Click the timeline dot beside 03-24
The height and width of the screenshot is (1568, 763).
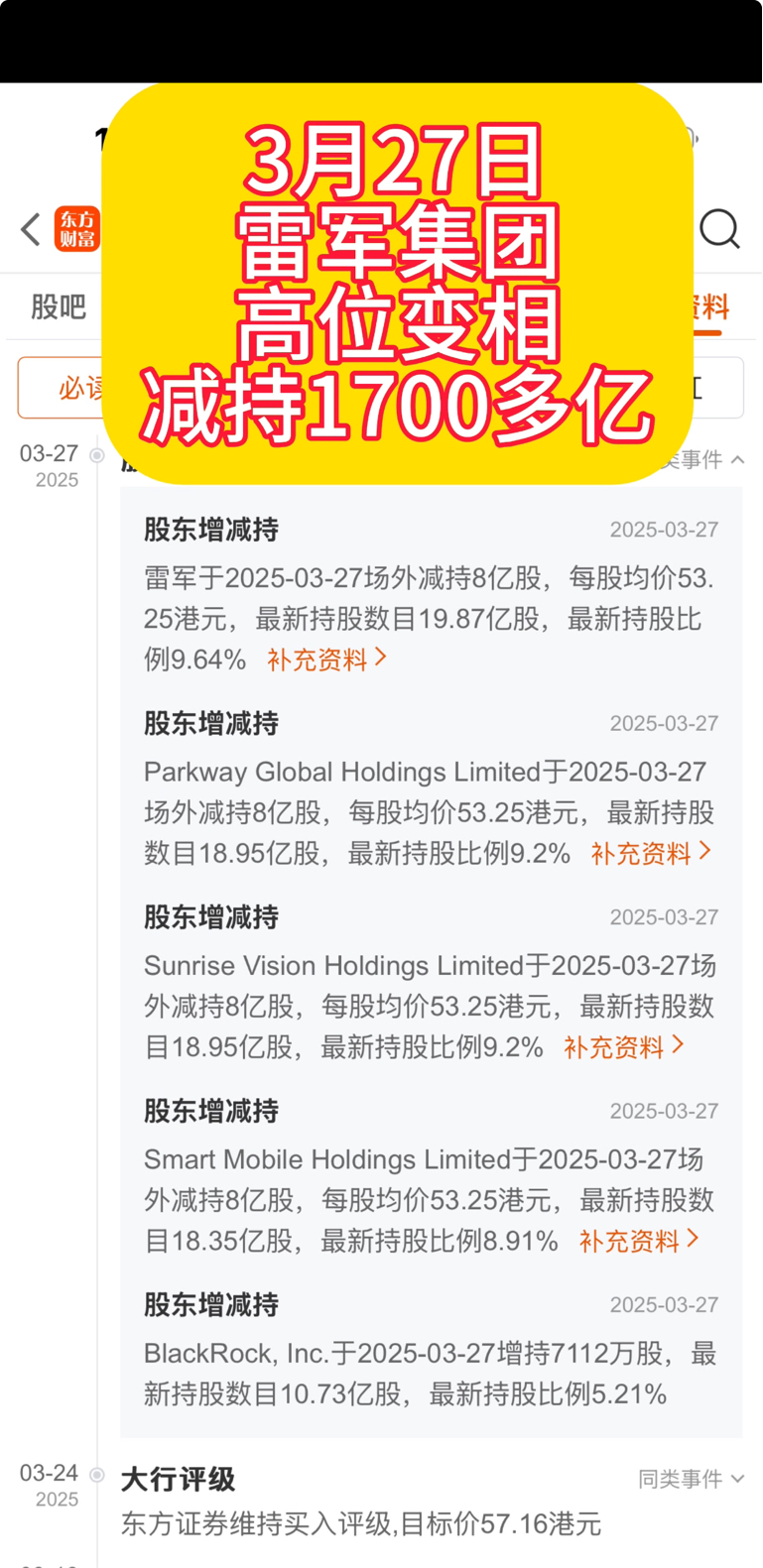(x=96, y=1473)
